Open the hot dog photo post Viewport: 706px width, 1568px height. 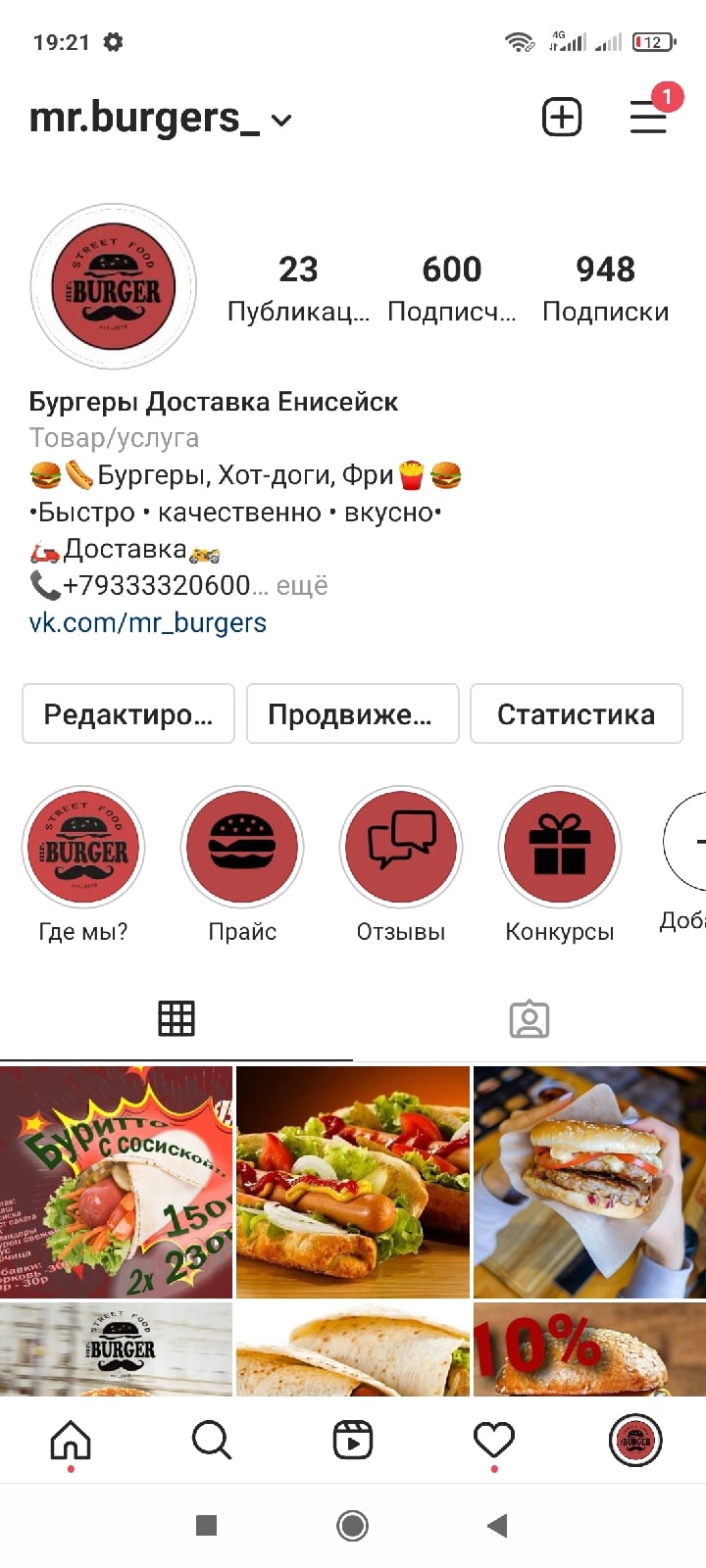353,1182
